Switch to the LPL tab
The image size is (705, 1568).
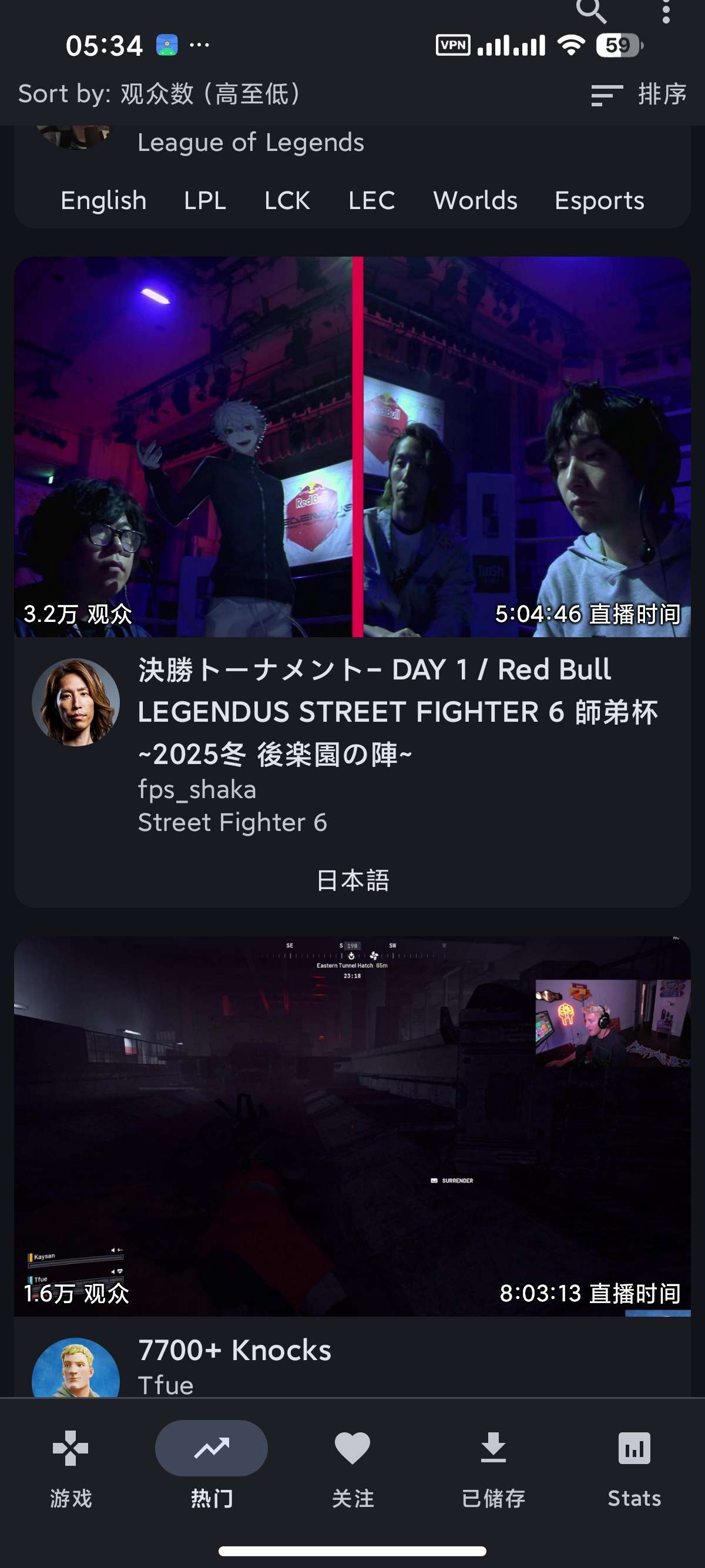point(206,200)
